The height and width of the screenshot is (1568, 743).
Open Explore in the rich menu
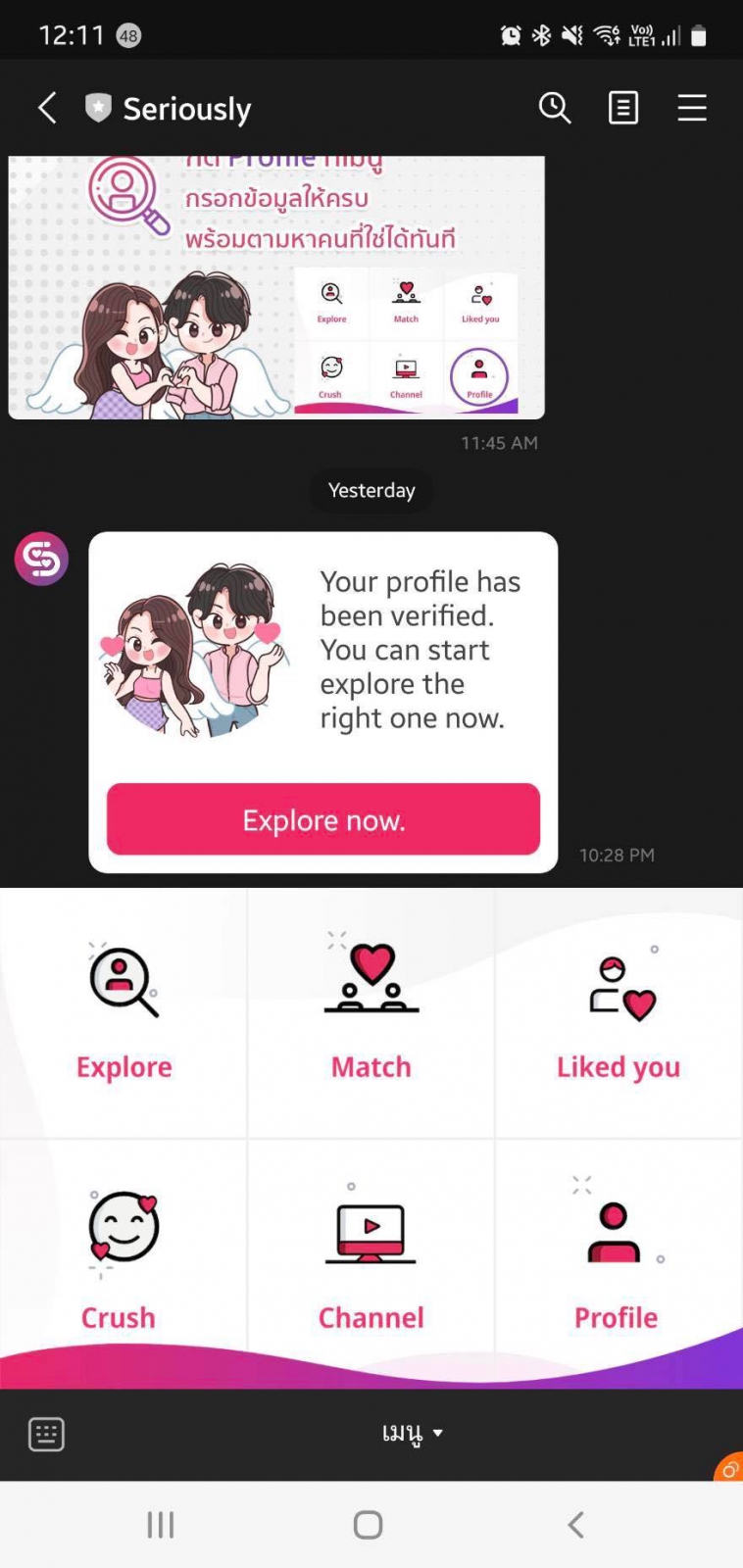[124, 1013]
